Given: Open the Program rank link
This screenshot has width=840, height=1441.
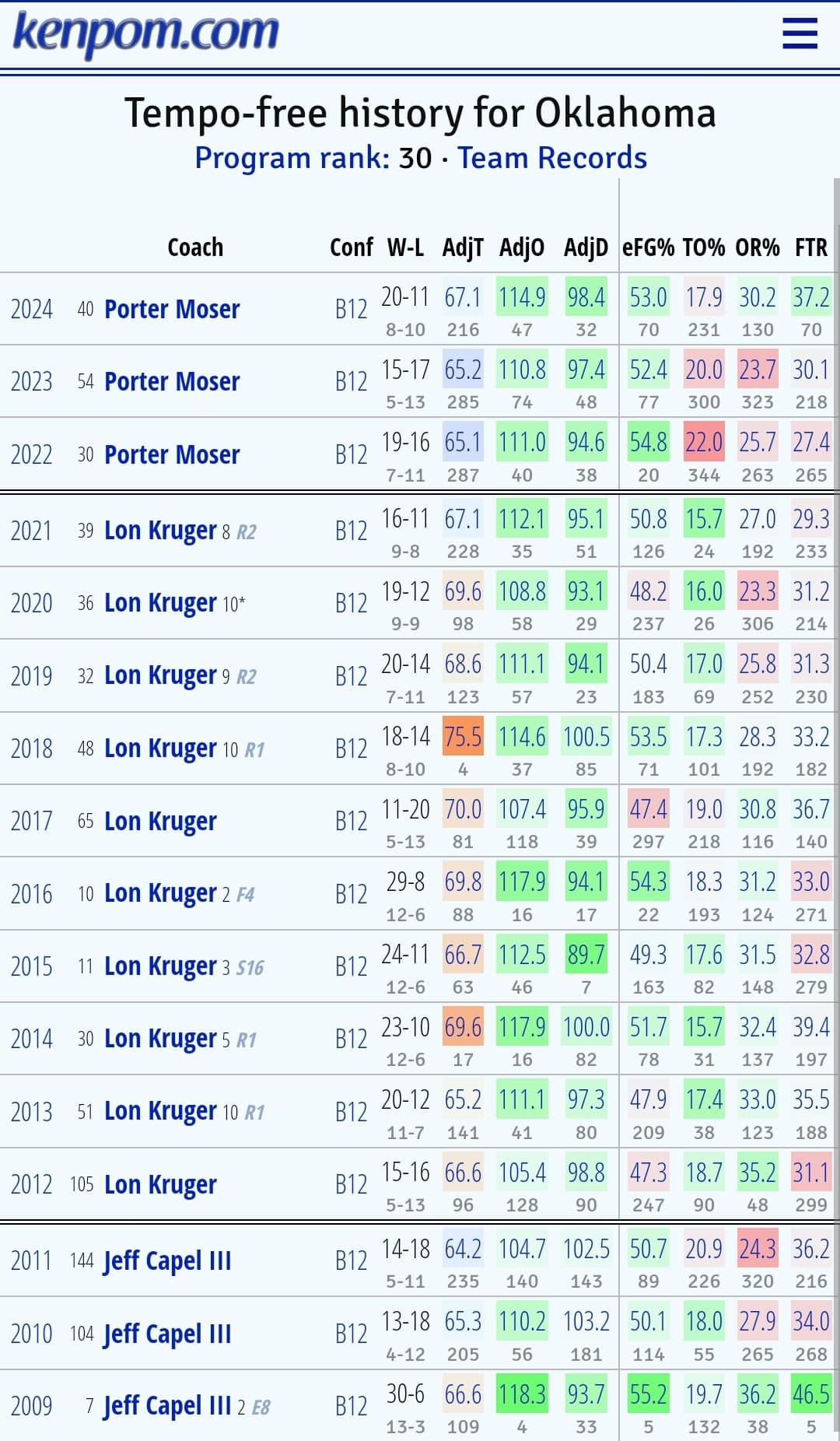Looking at the screenshot, I should tap(292, 158).
